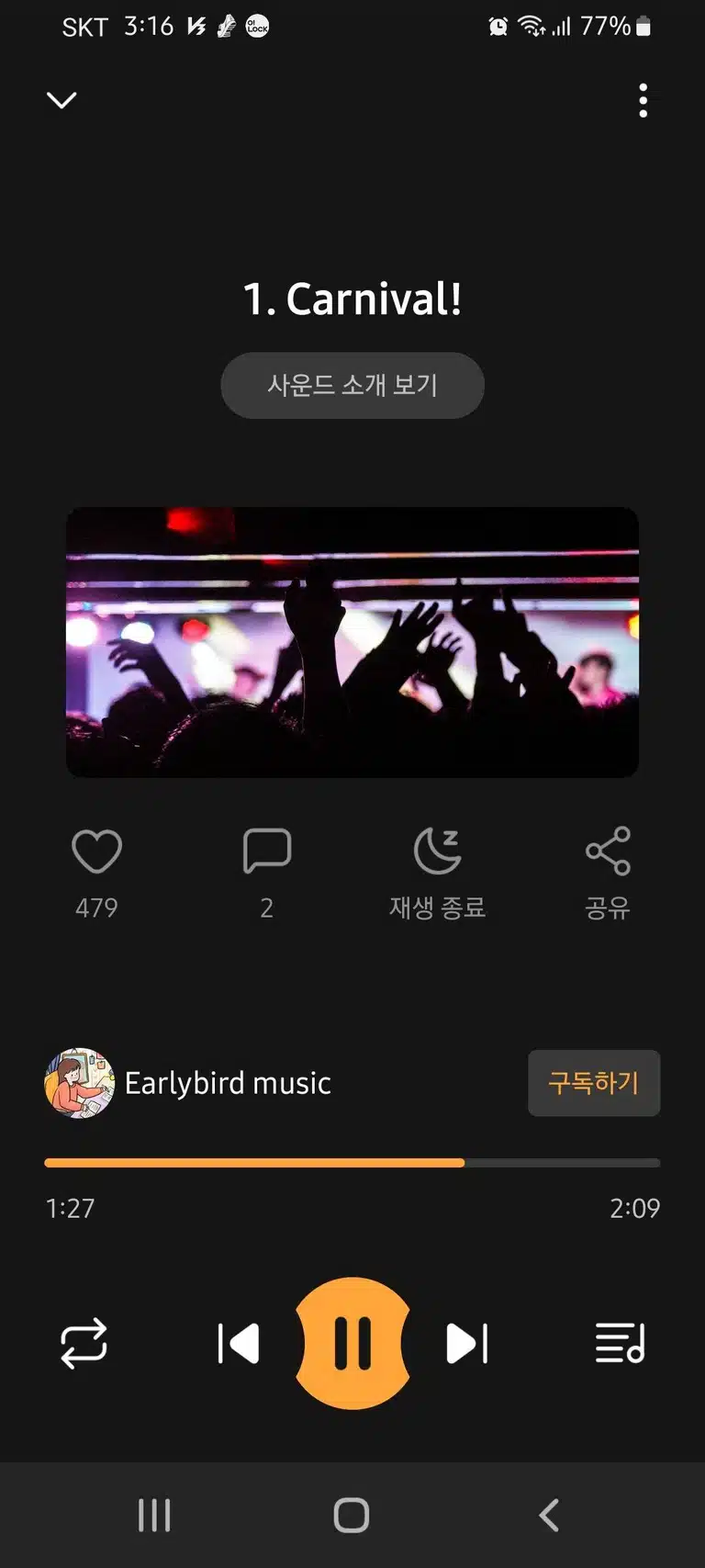Open the comments bubble icon
Viewport: 705px width, 1568px height.
click(267, 852)
